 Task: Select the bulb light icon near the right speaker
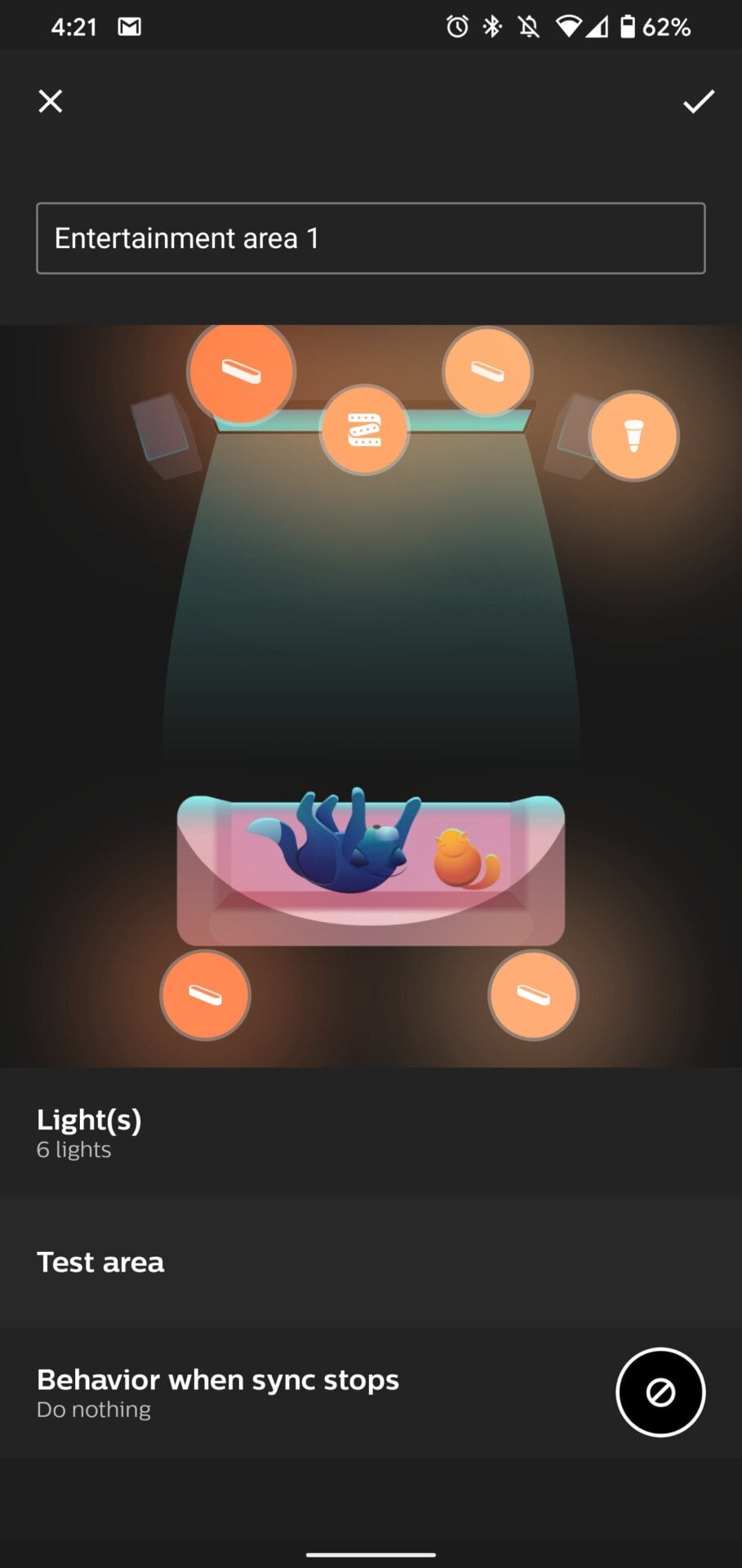(635, 437)
